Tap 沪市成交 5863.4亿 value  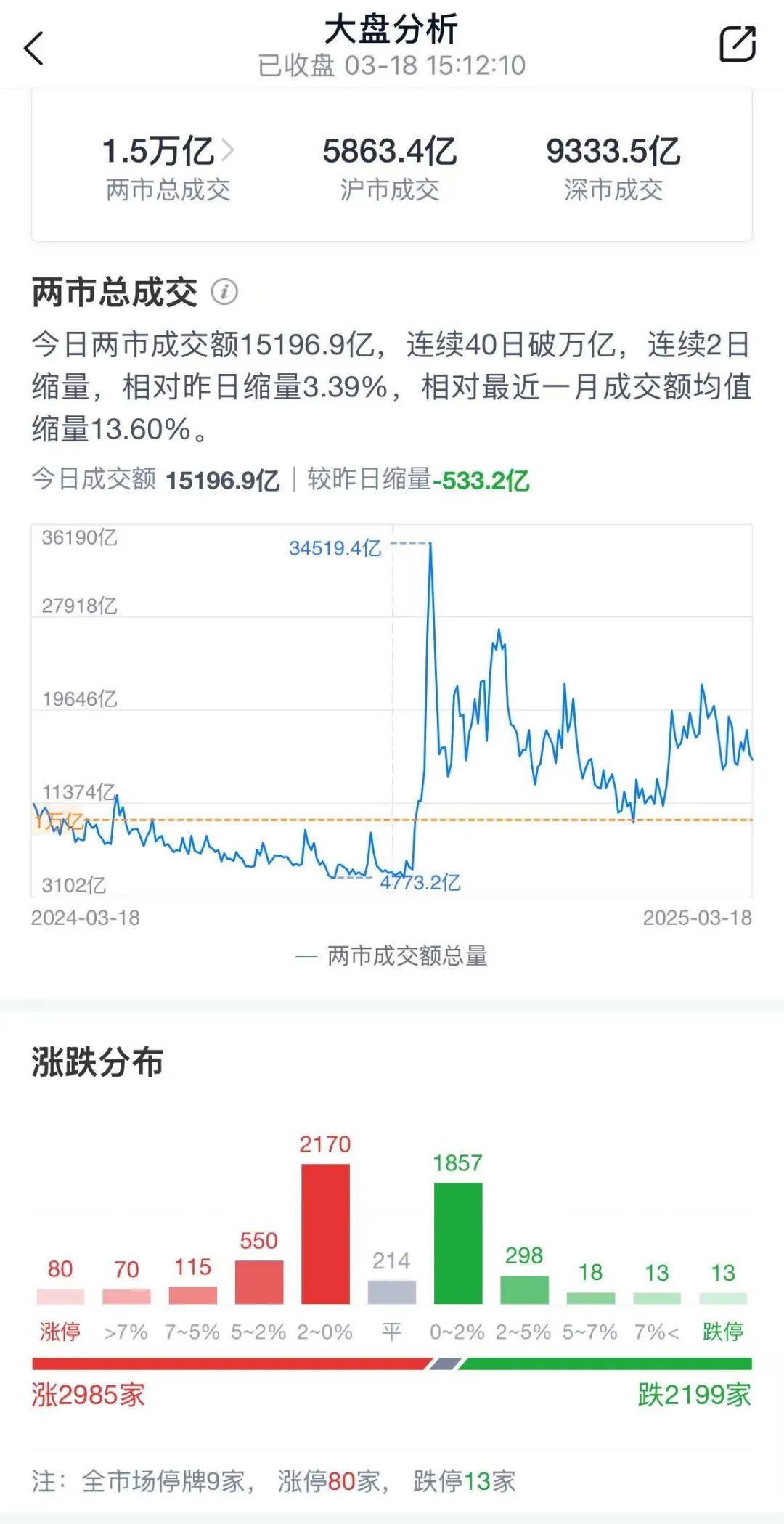click(392, 153)
